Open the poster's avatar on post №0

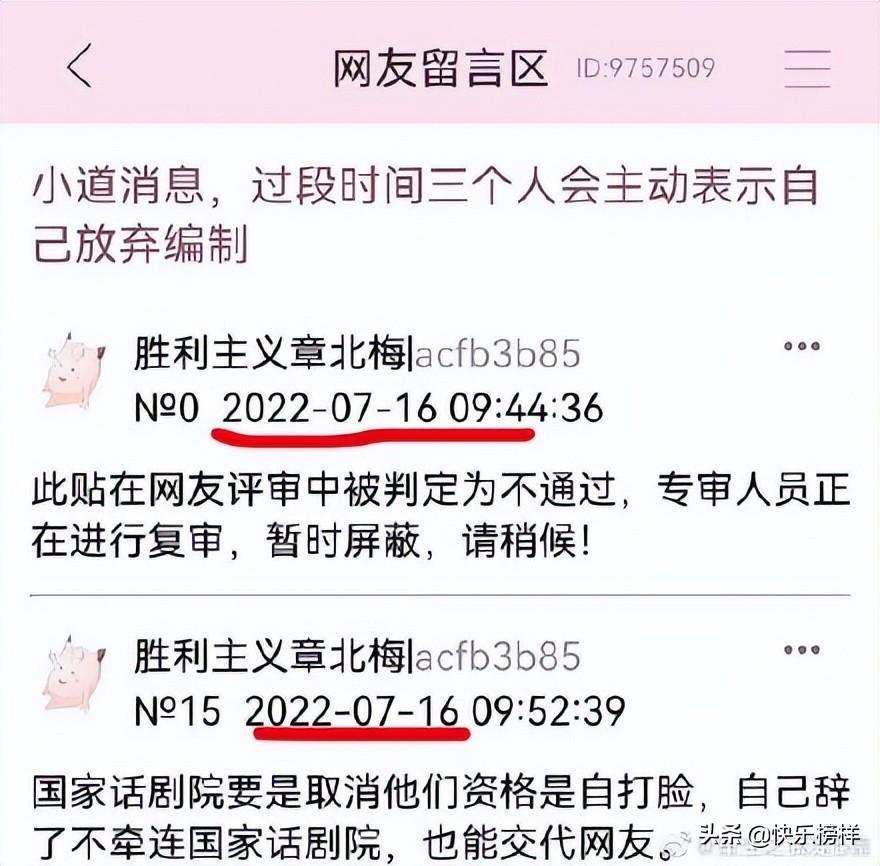coord(73,372)
